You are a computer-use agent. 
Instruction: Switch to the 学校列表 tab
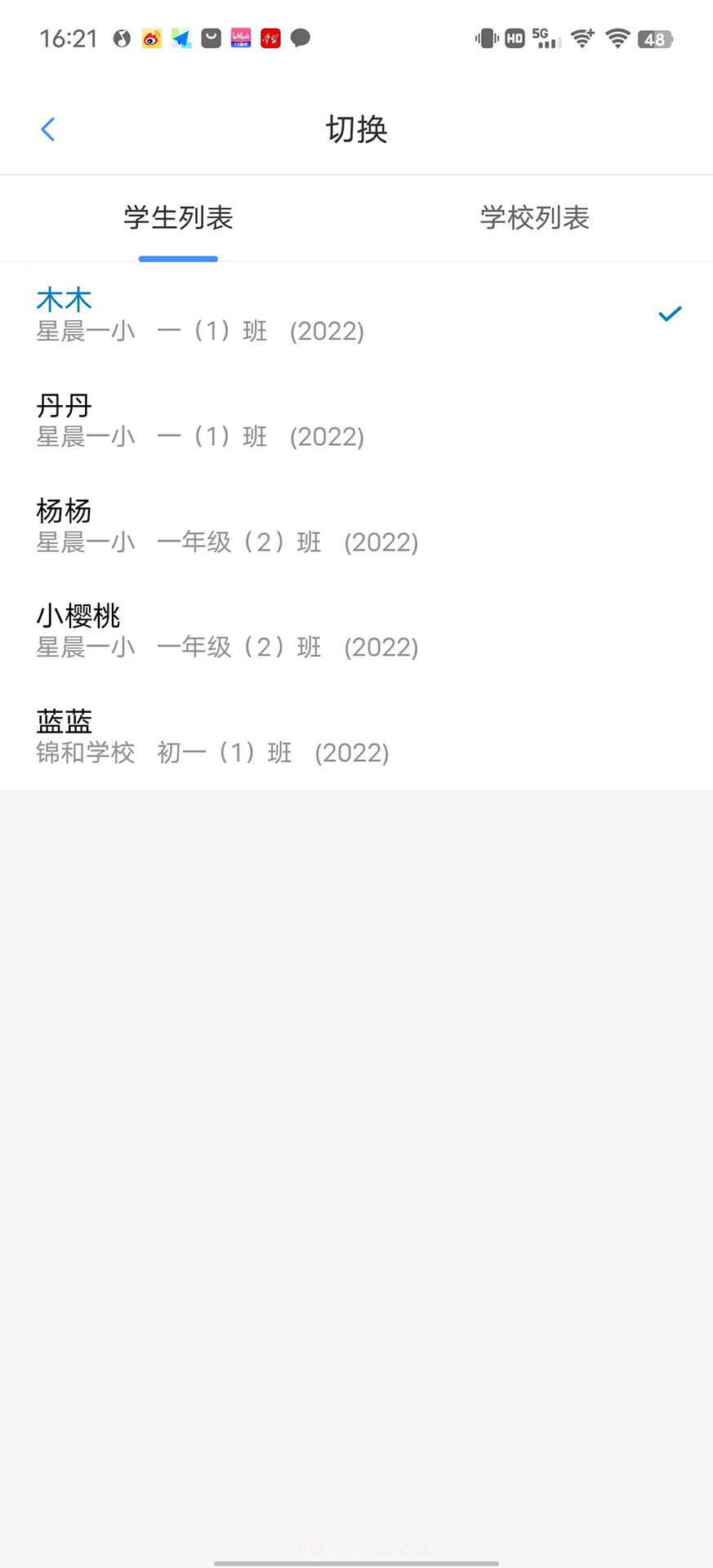pos(535,218)
